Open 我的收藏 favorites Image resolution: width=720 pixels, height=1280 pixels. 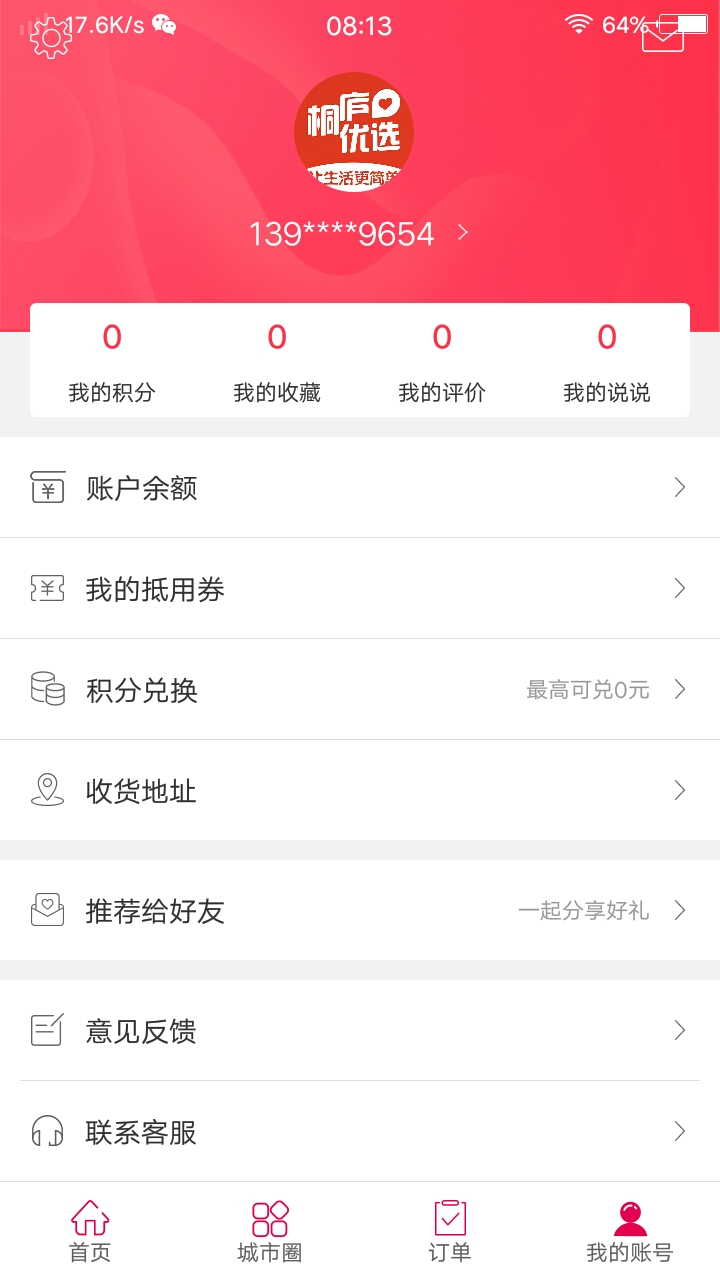click(277, 362)
